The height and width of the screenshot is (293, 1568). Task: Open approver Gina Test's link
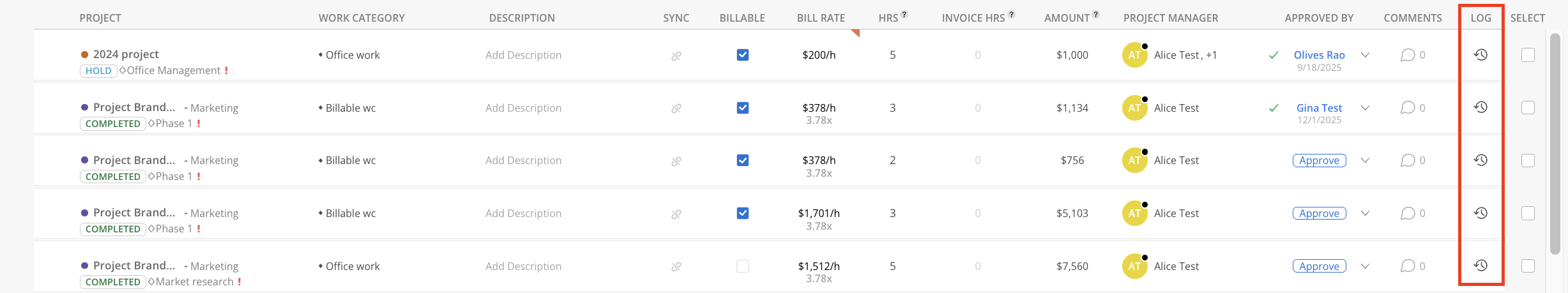[x=1319, y=108]
